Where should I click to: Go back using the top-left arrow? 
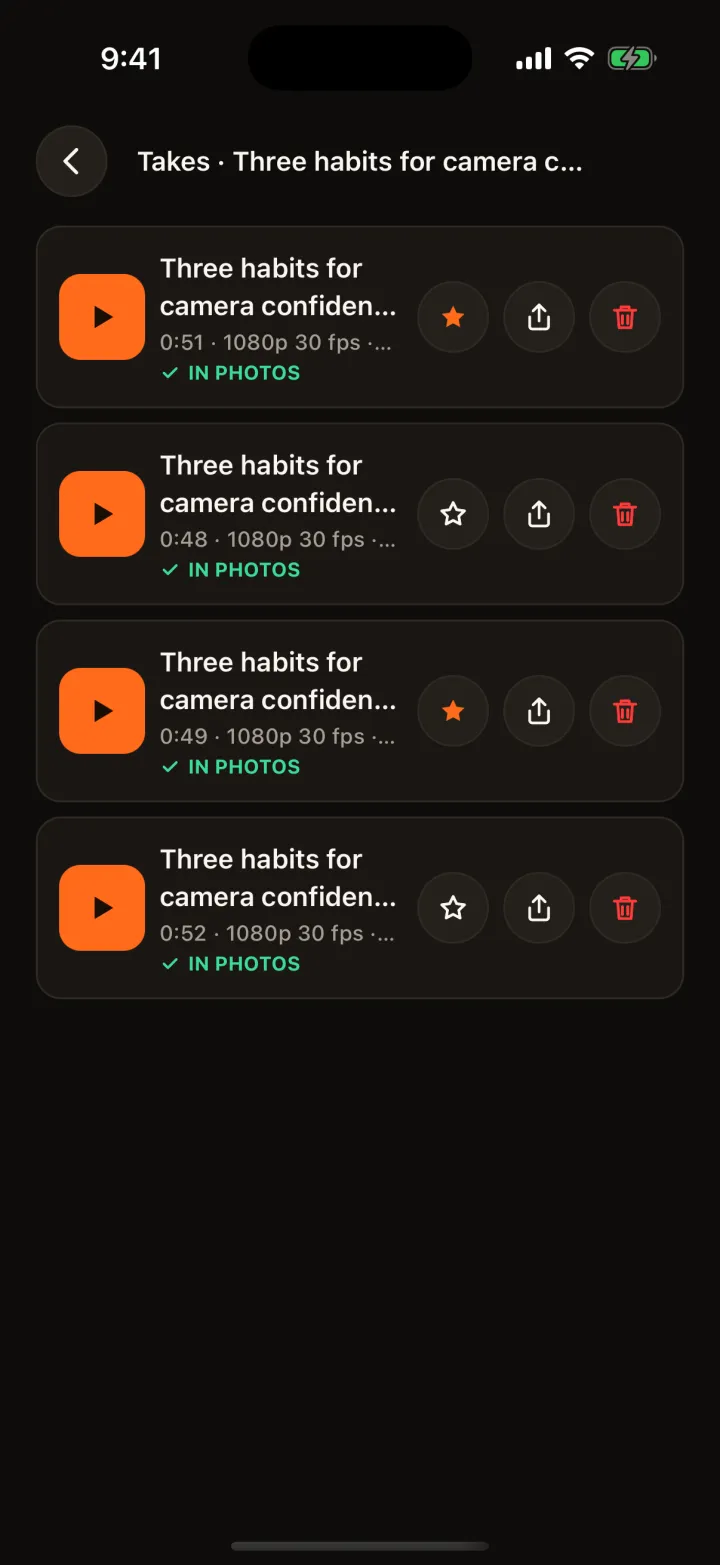[x=71, y=161]
